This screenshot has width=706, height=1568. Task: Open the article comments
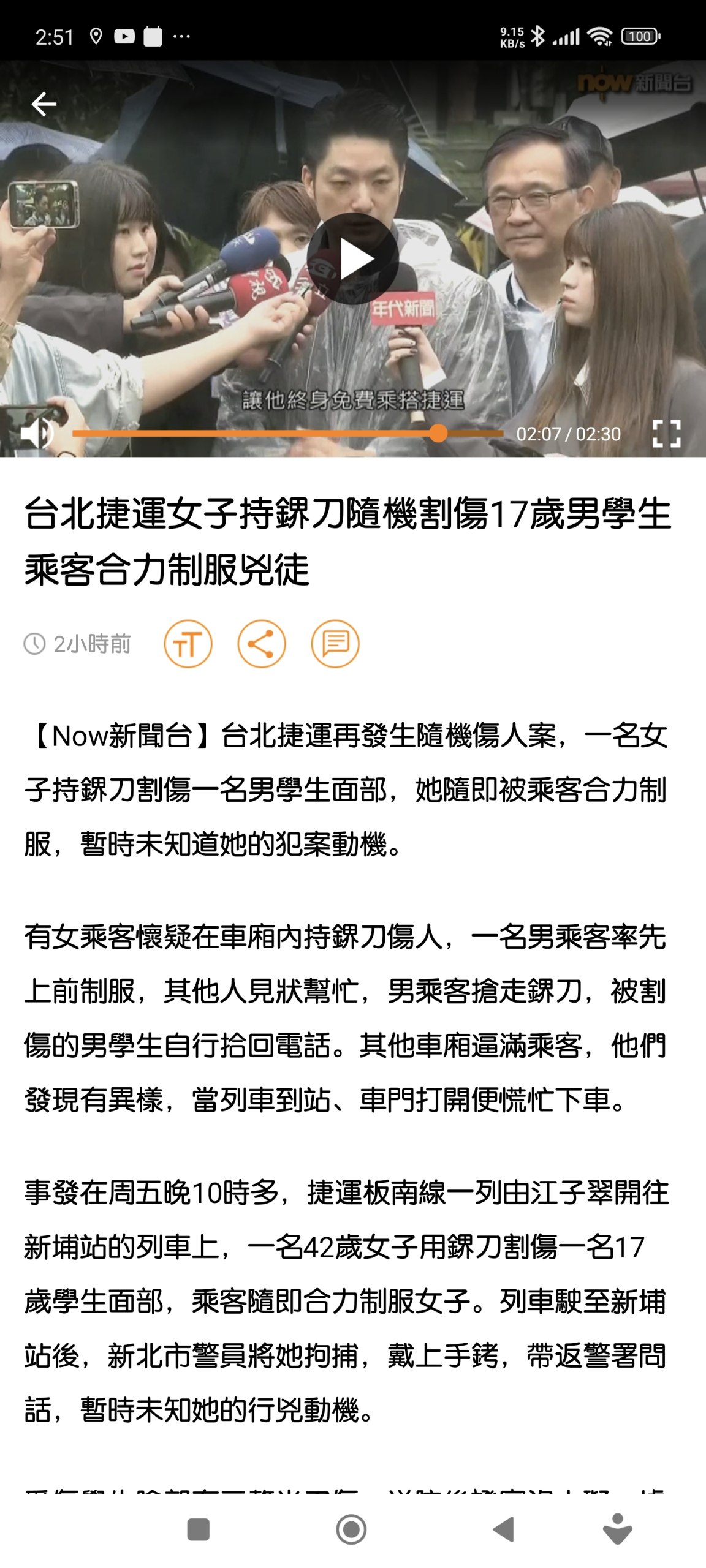(335, 644)
